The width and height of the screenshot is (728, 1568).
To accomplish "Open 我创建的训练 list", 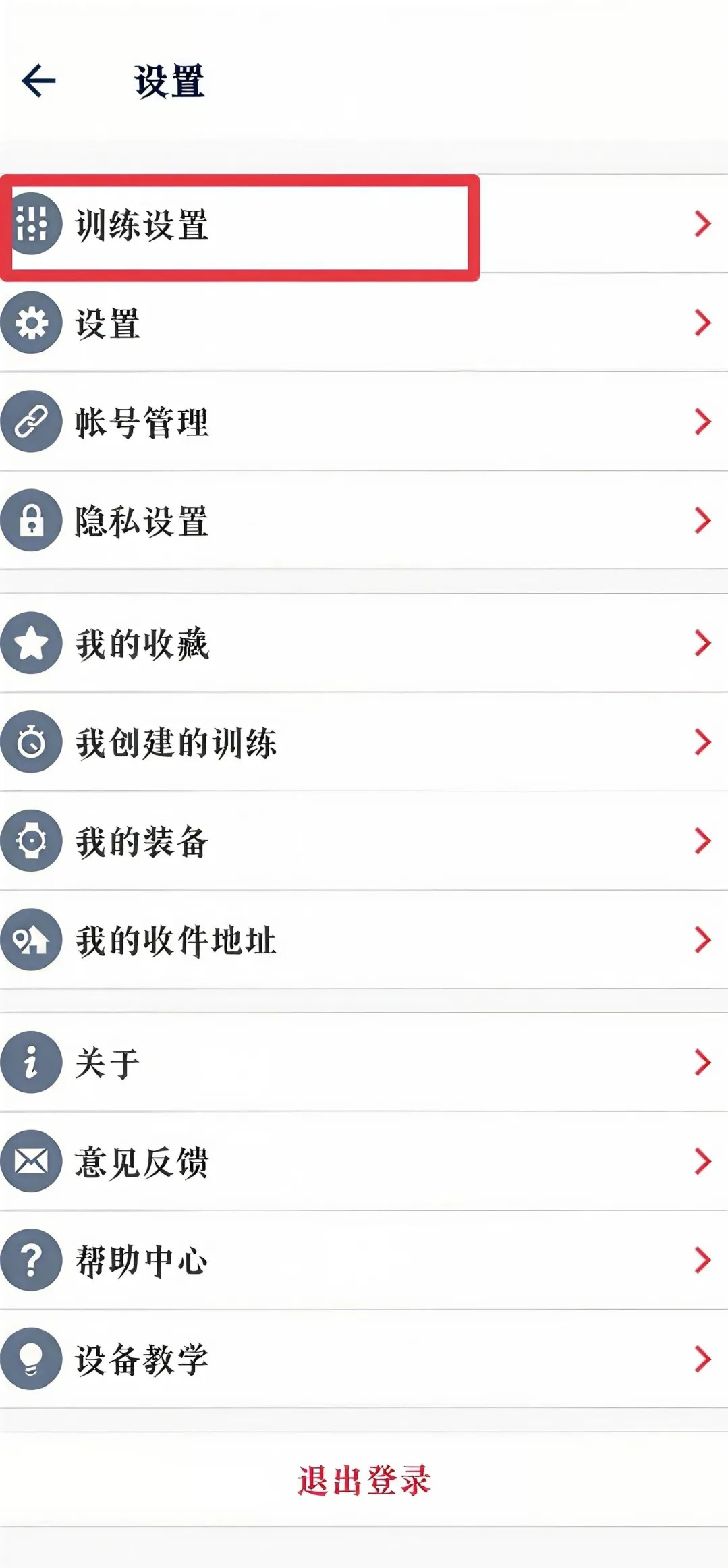I will [175, 742].
